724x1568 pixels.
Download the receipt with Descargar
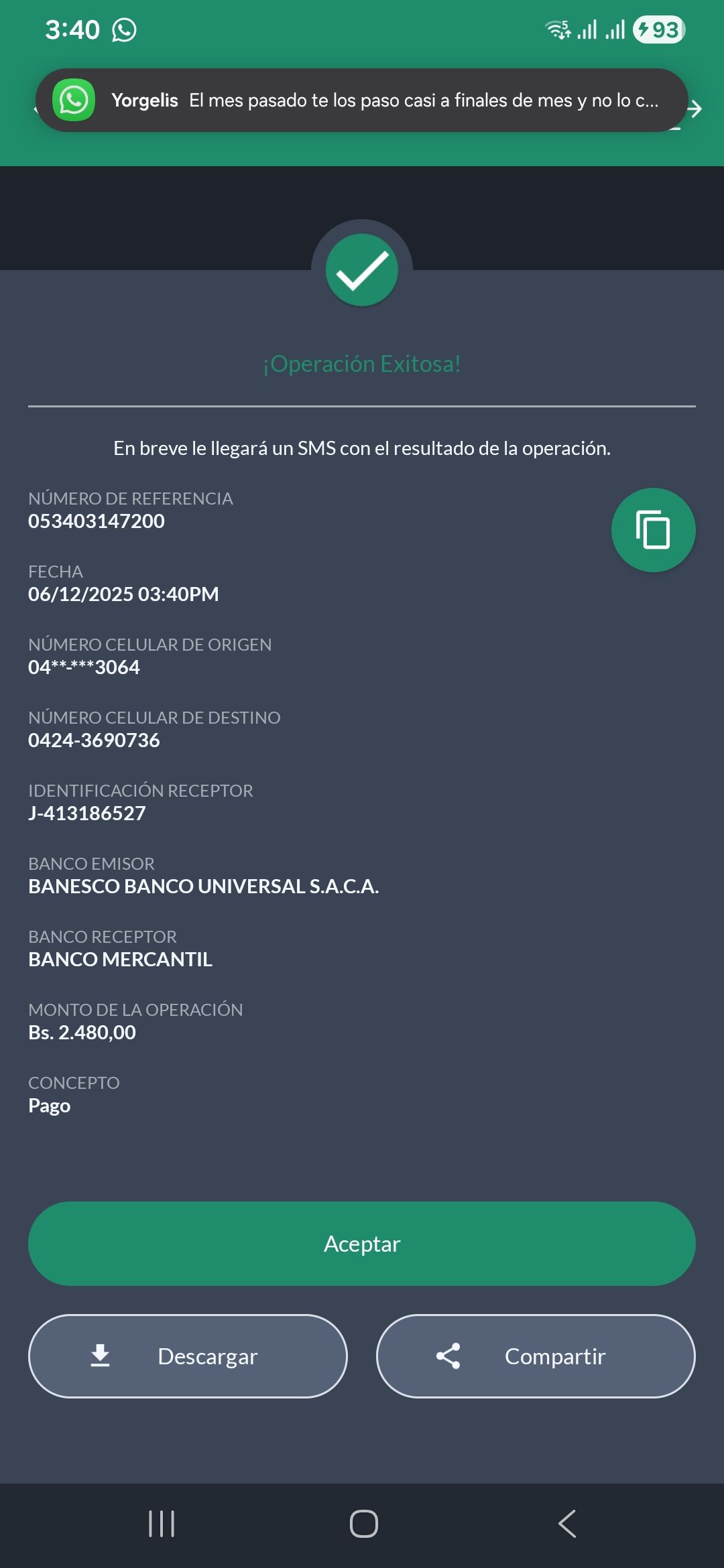pos(188,1356)
